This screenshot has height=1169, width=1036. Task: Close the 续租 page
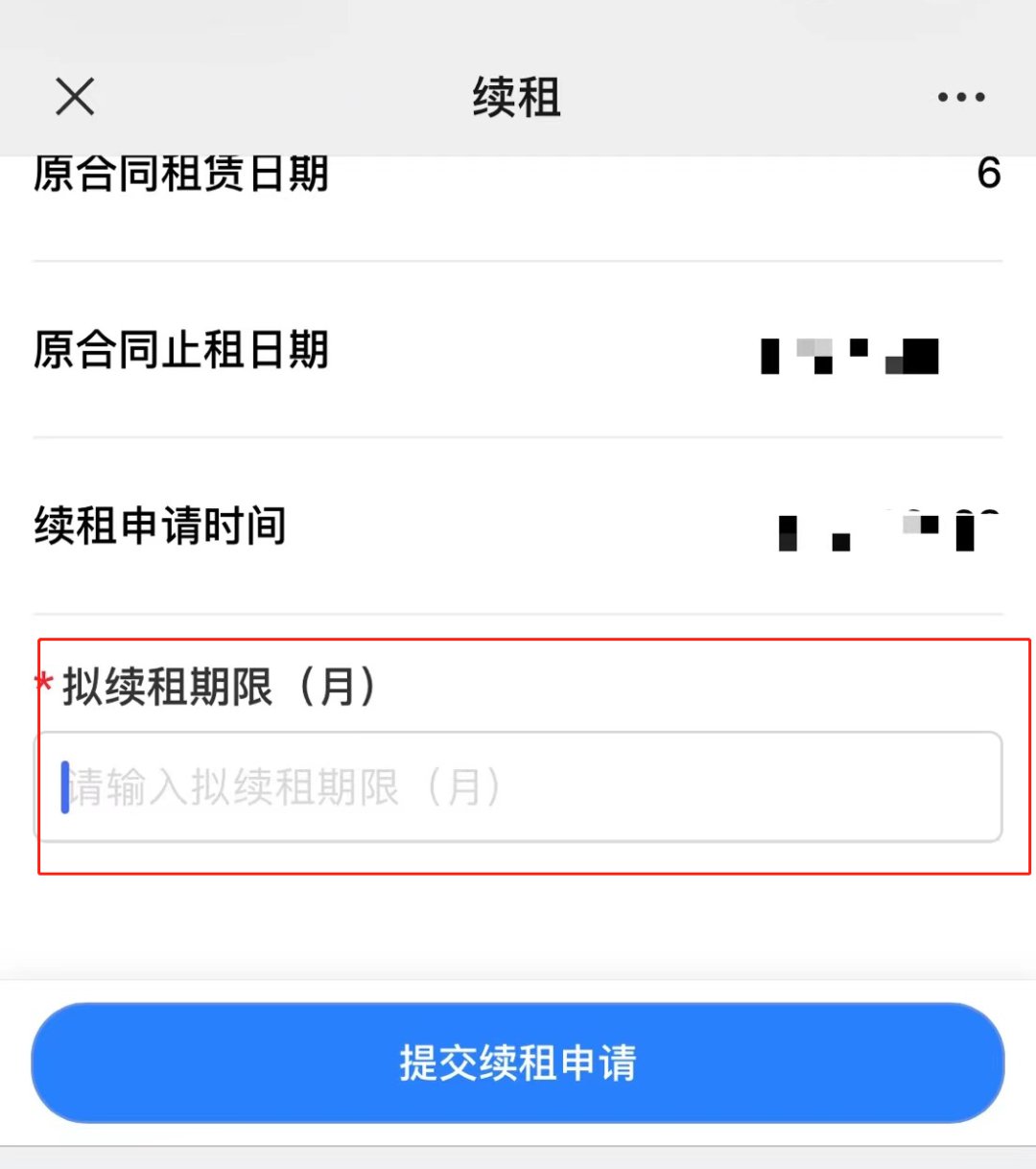tap(75, 97)
